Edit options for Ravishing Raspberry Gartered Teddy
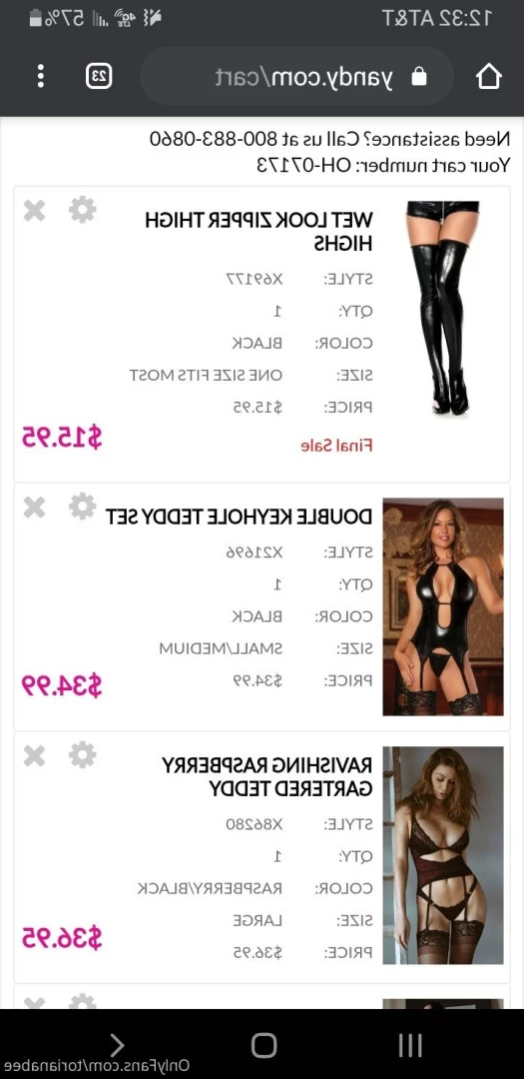The height and width of the screenshot is (1079, 524). [83, 755]
